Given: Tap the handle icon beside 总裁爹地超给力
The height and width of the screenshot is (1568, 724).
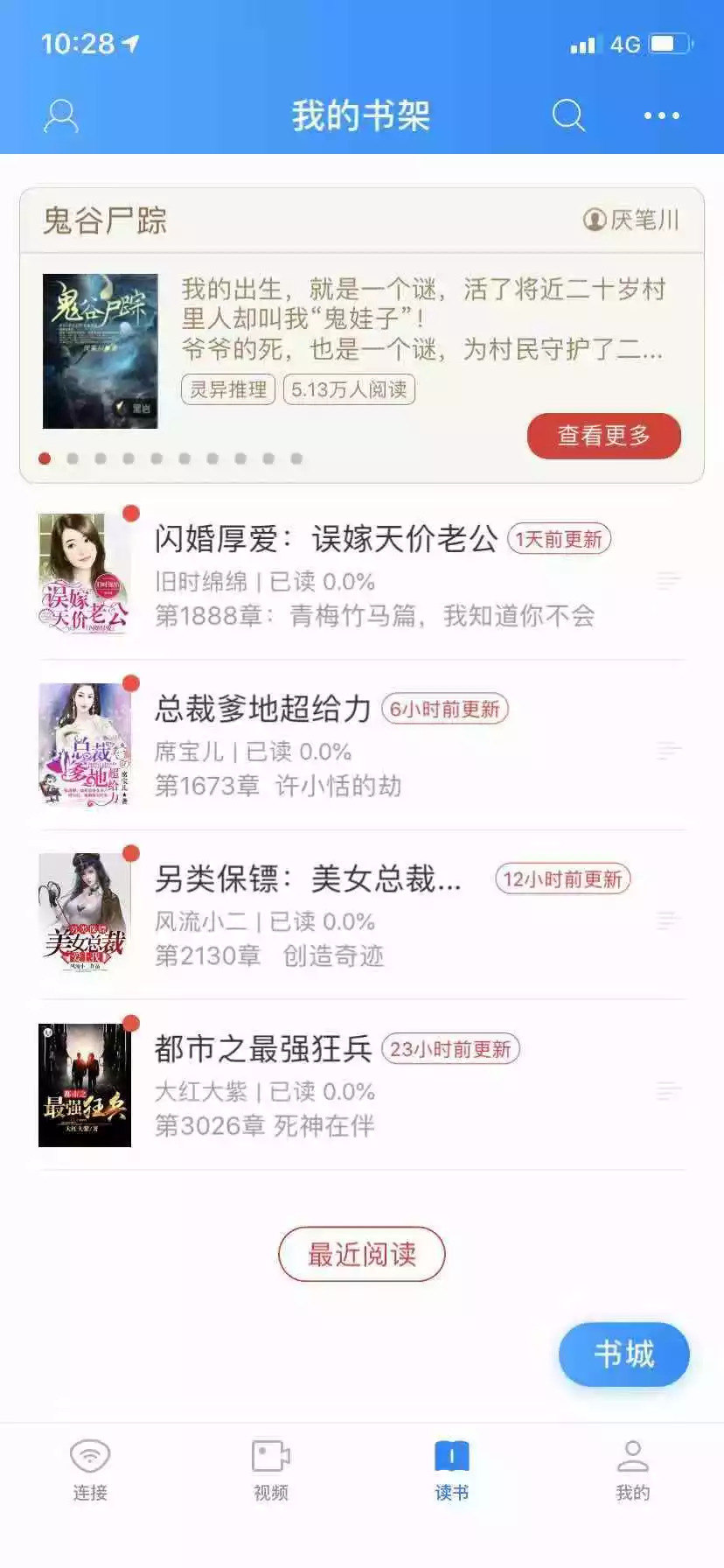Looking at the screenshot, I should (x=669, y=751).
